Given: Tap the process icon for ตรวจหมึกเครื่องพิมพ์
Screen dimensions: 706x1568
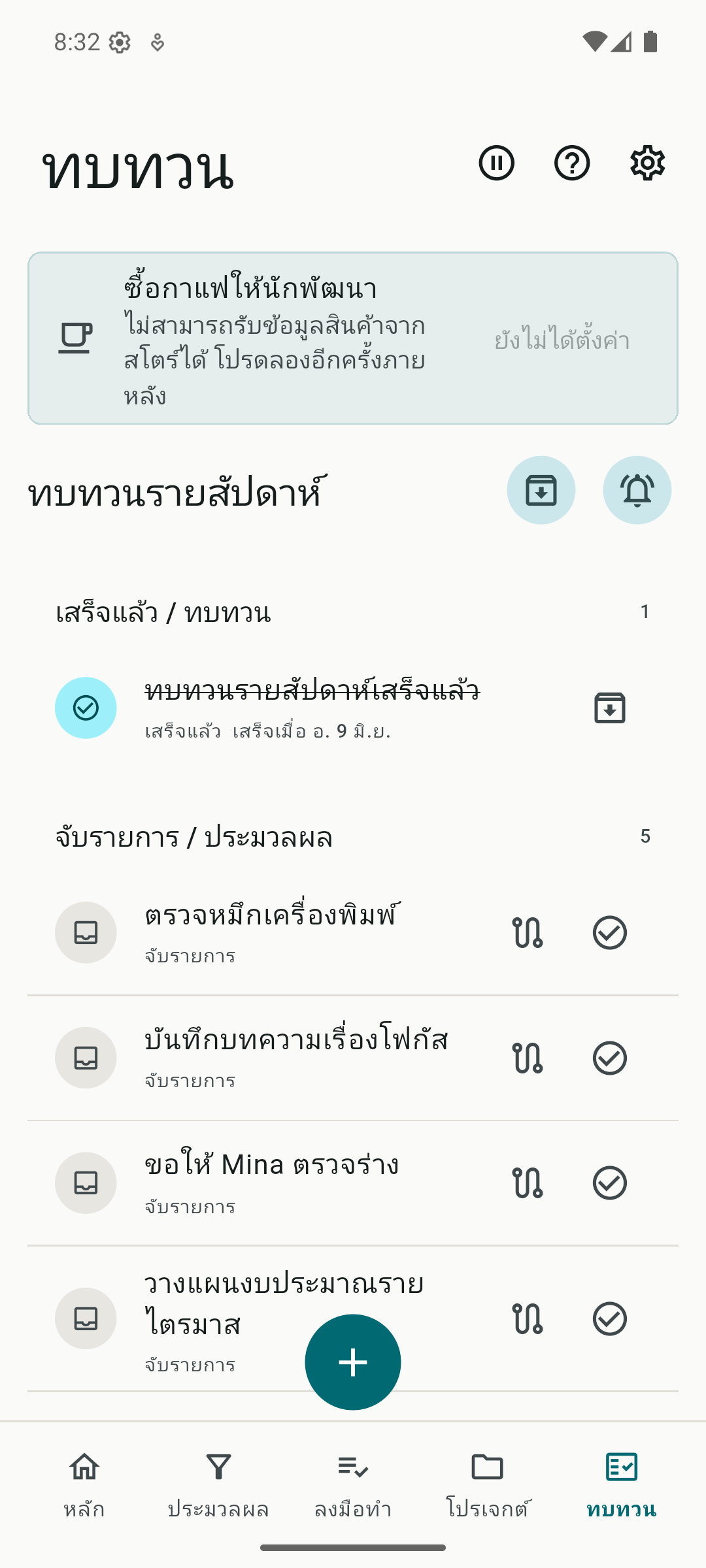Looking at the screenshot, I should [x=528, y=933].
